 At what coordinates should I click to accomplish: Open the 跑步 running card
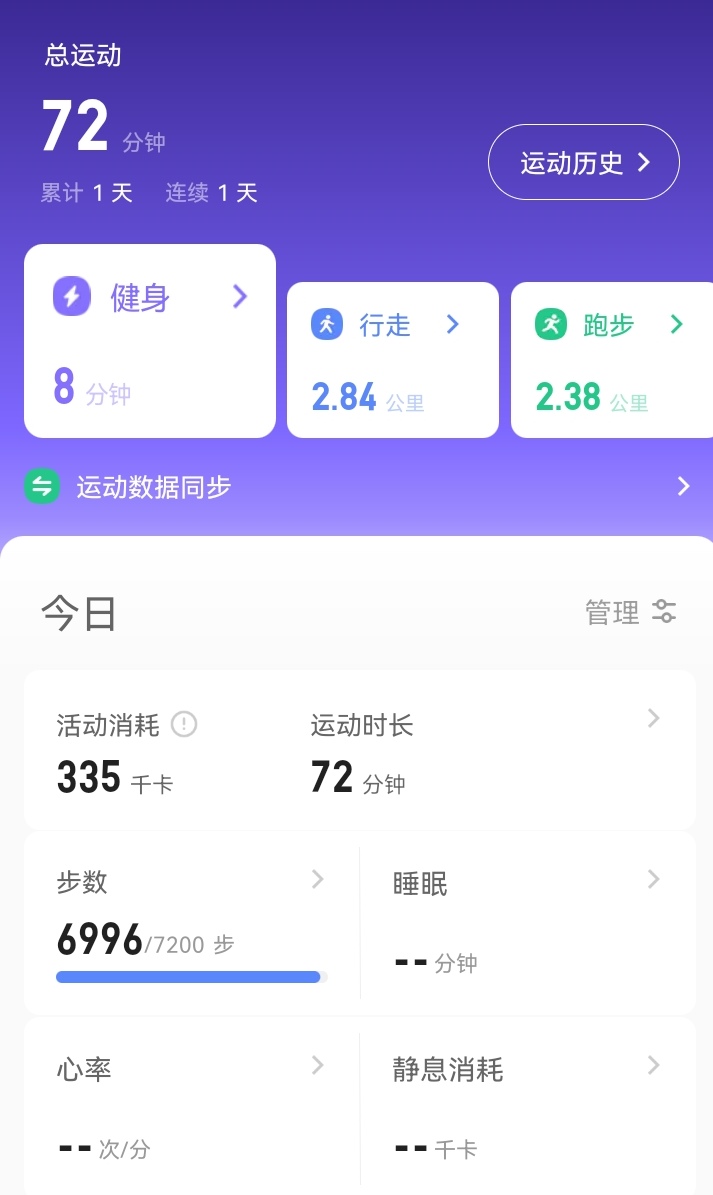(612, 360)
